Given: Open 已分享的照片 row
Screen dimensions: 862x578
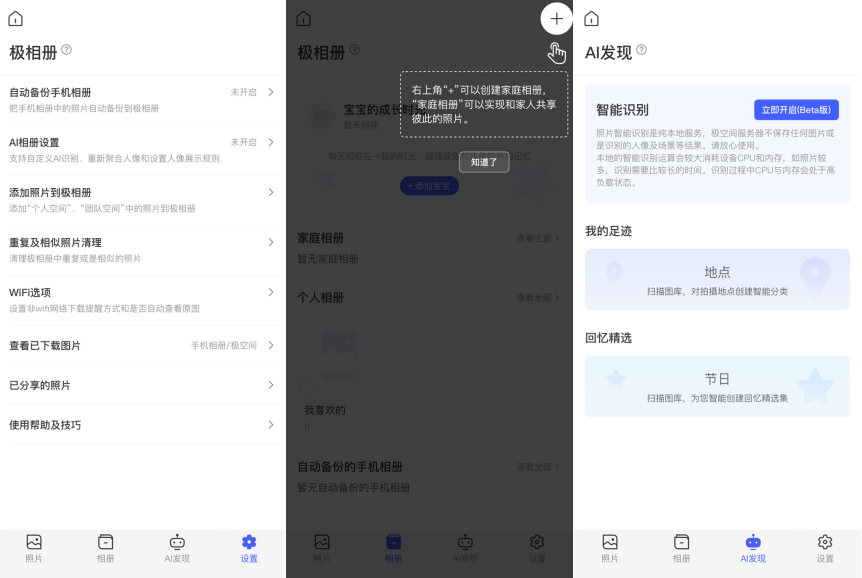Looking at the screenshot, I should pos(142,385).
